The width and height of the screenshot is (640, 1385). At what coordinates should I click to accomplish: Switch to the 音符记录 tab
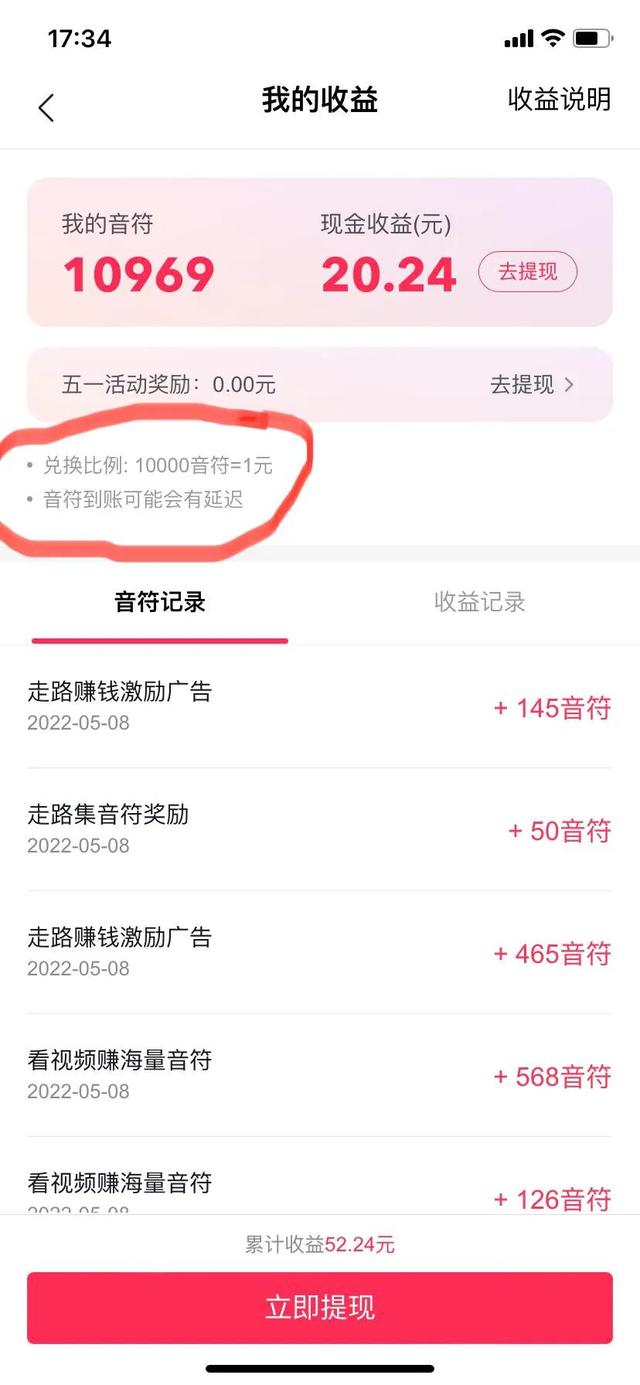160,602
